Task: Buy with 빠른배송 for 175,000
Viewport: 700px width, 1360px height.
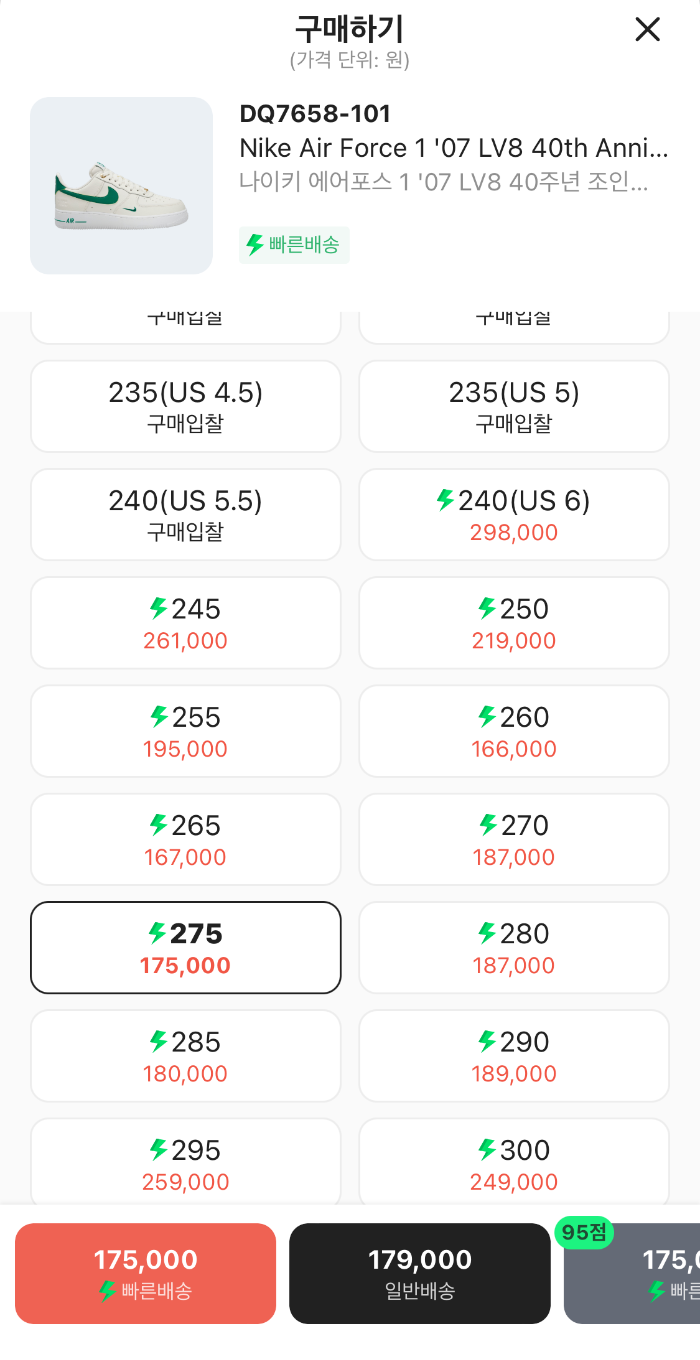Action: point(146,1273)
